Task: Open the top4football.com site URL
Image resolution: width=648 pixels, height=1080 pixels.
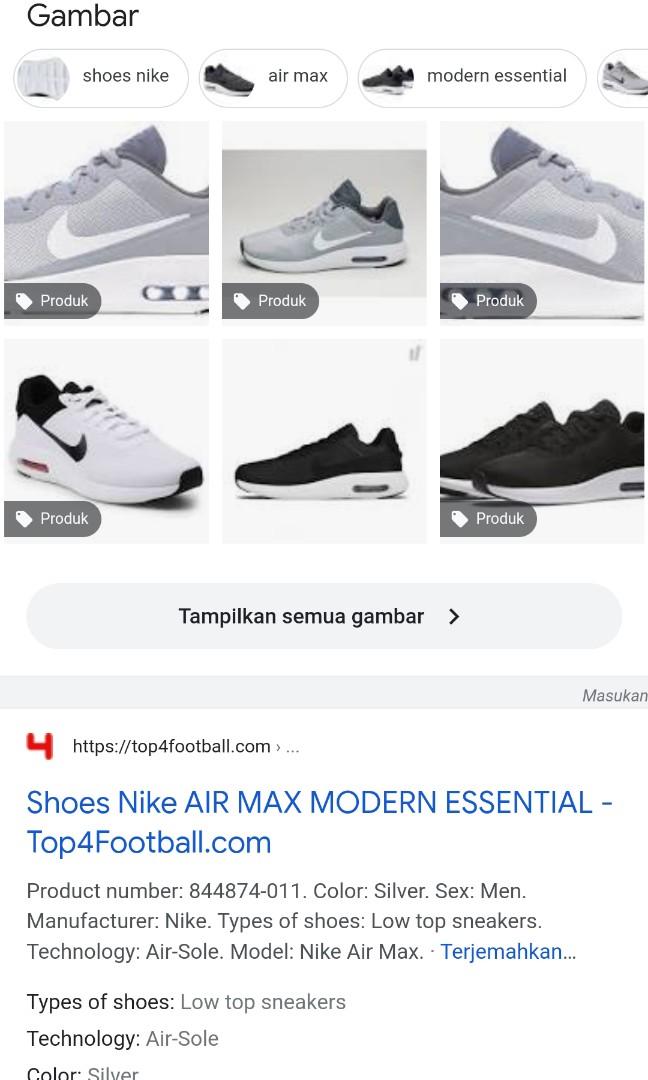Action: coord(171,746)
